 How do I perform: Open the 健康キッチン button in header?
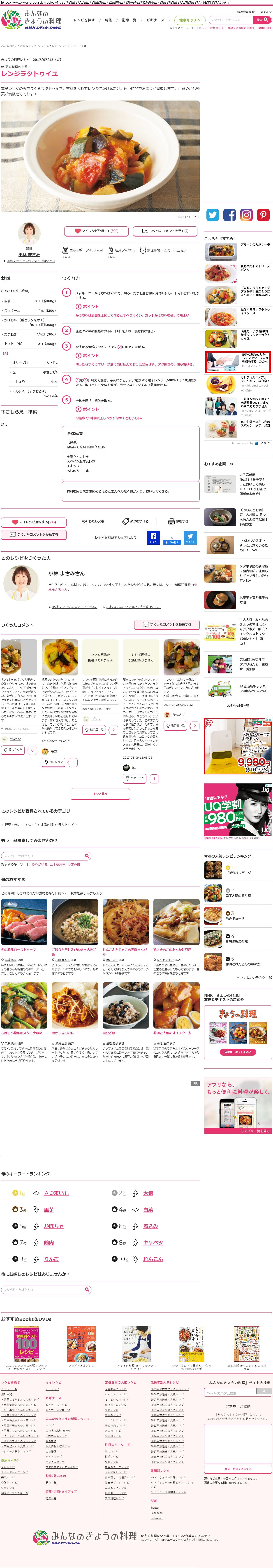point(190,20)
